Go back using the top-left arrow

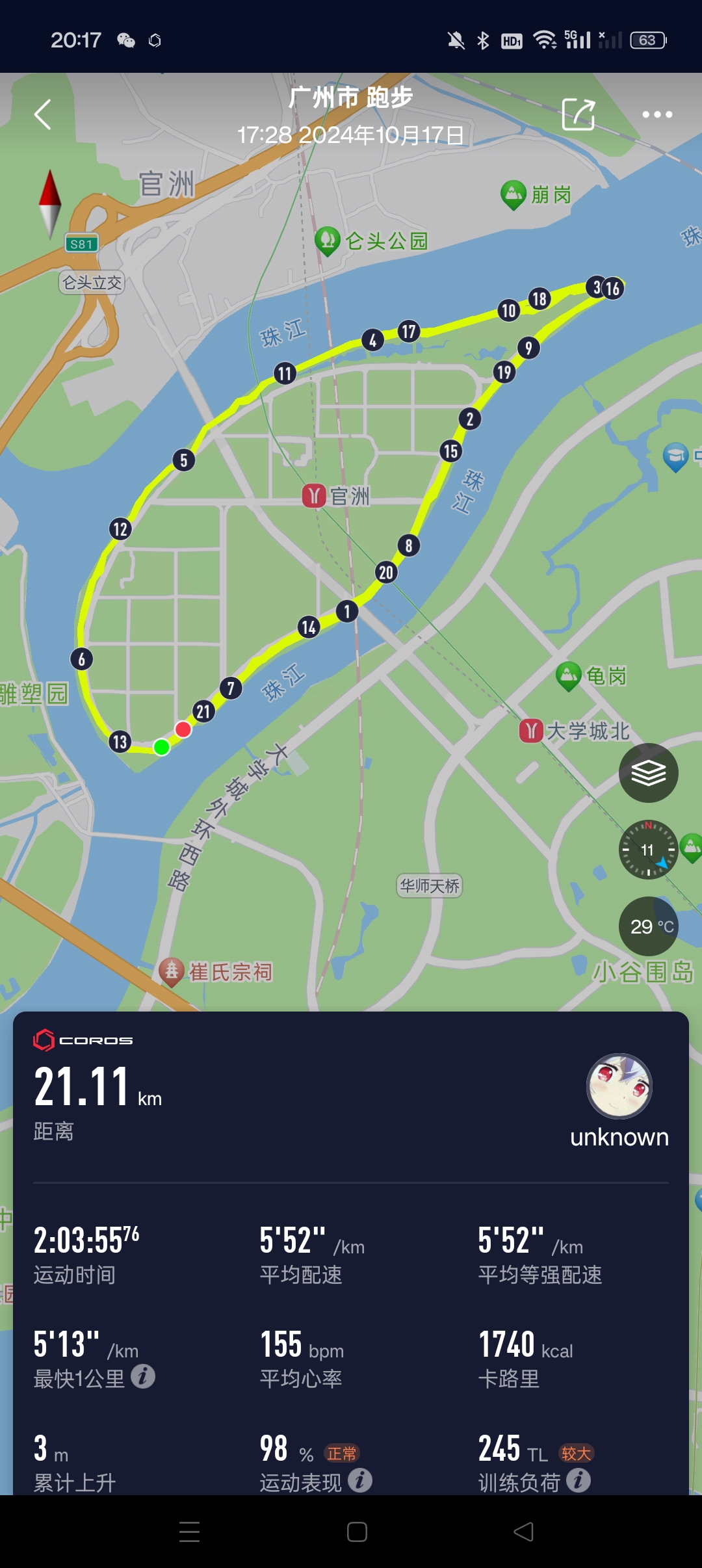point(43,115)
